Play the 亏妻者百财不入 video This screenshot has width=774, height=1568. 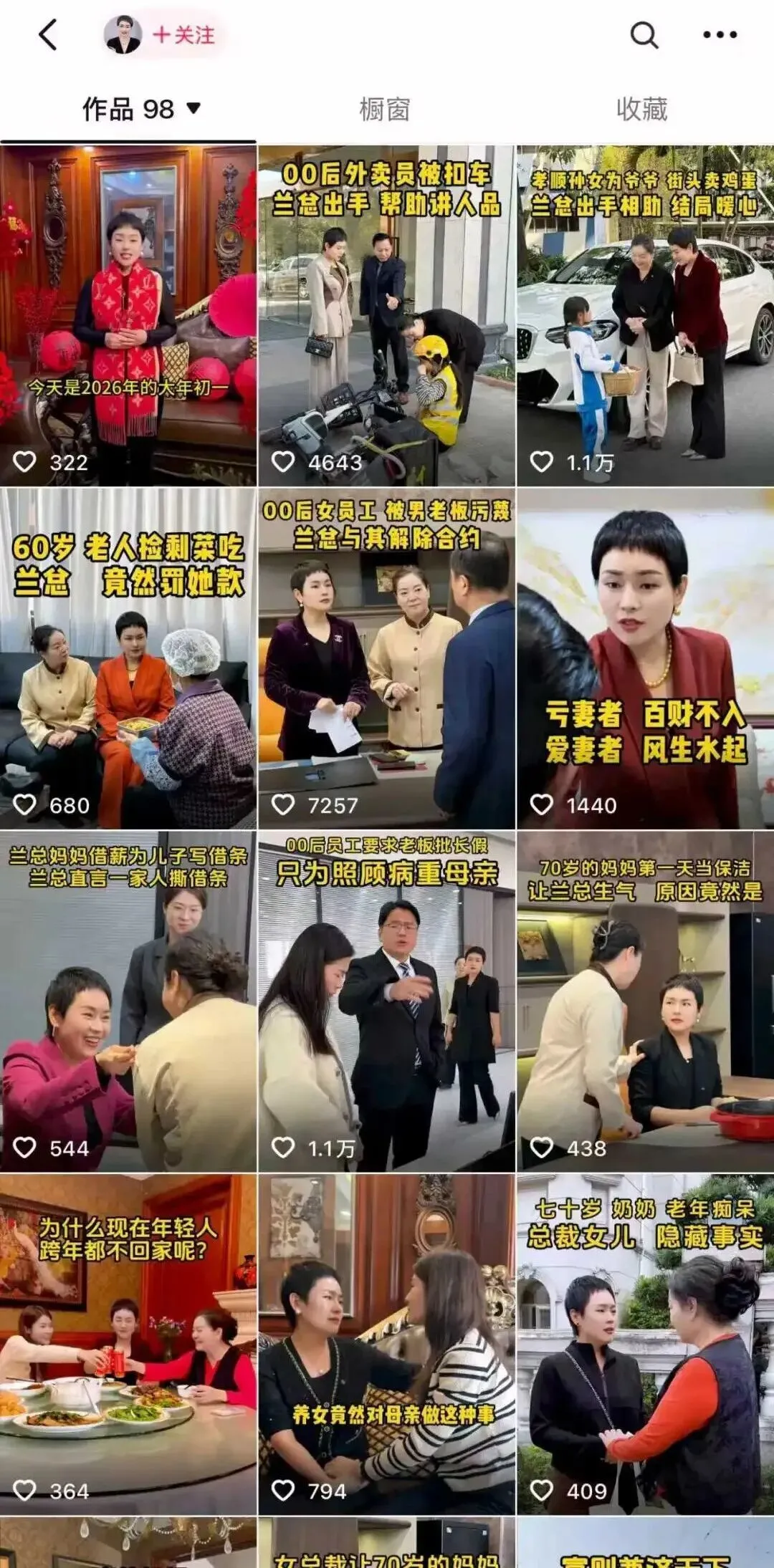(x=645, y=659)
